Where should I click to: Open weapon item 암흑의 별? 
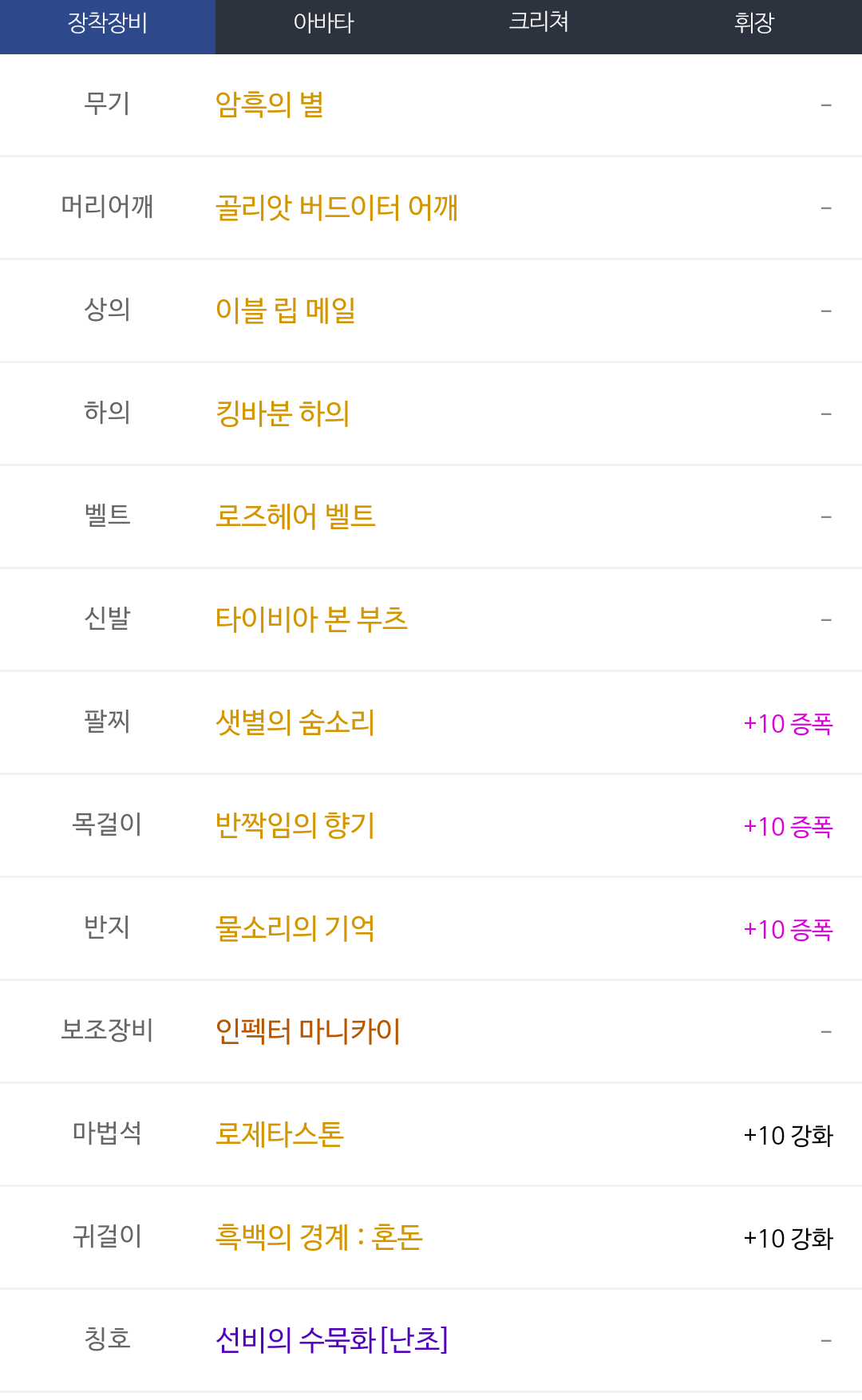(270, 105)
